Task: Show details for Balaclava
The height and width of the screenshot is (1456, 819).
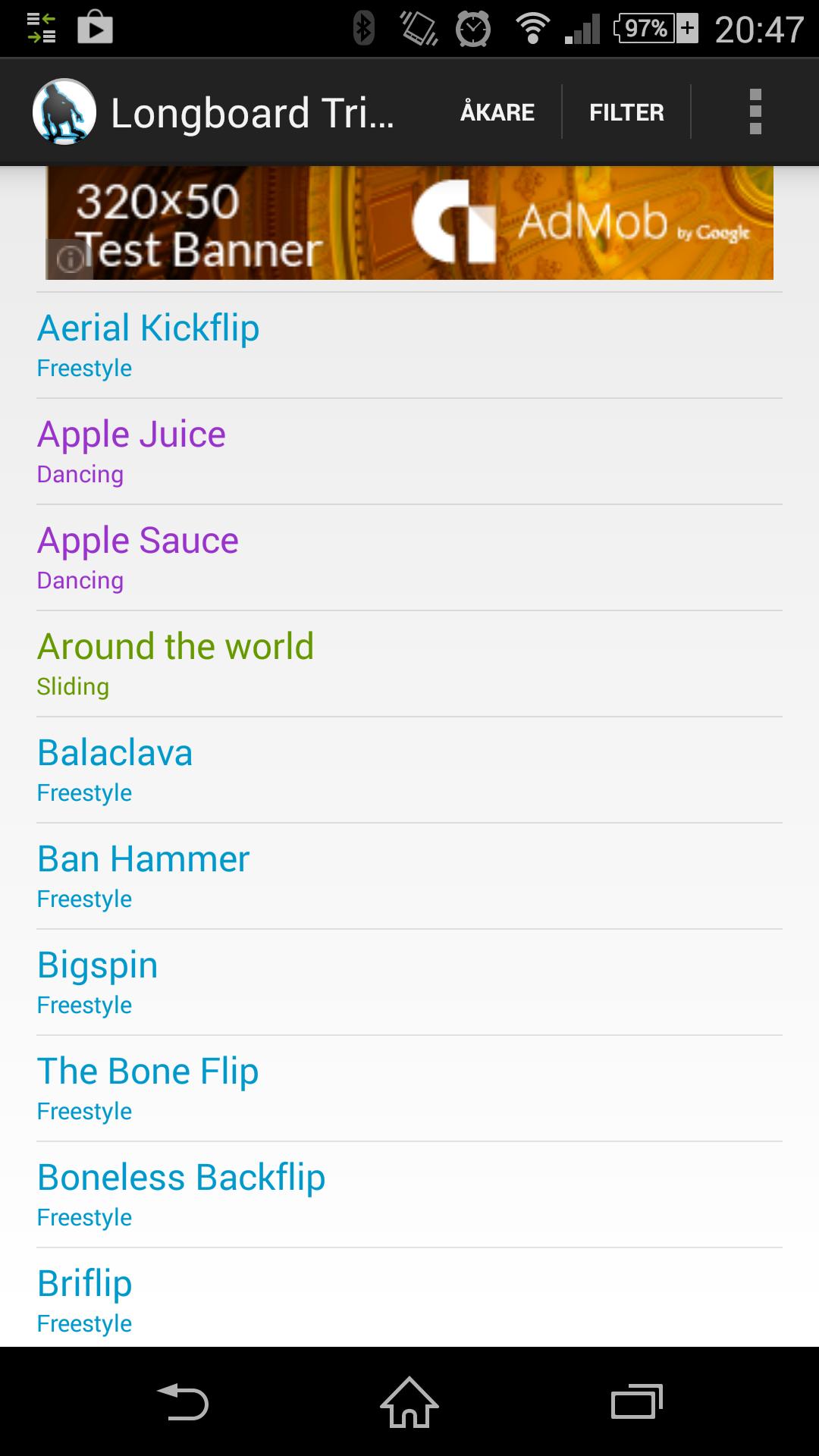Action: click(409, 770)
